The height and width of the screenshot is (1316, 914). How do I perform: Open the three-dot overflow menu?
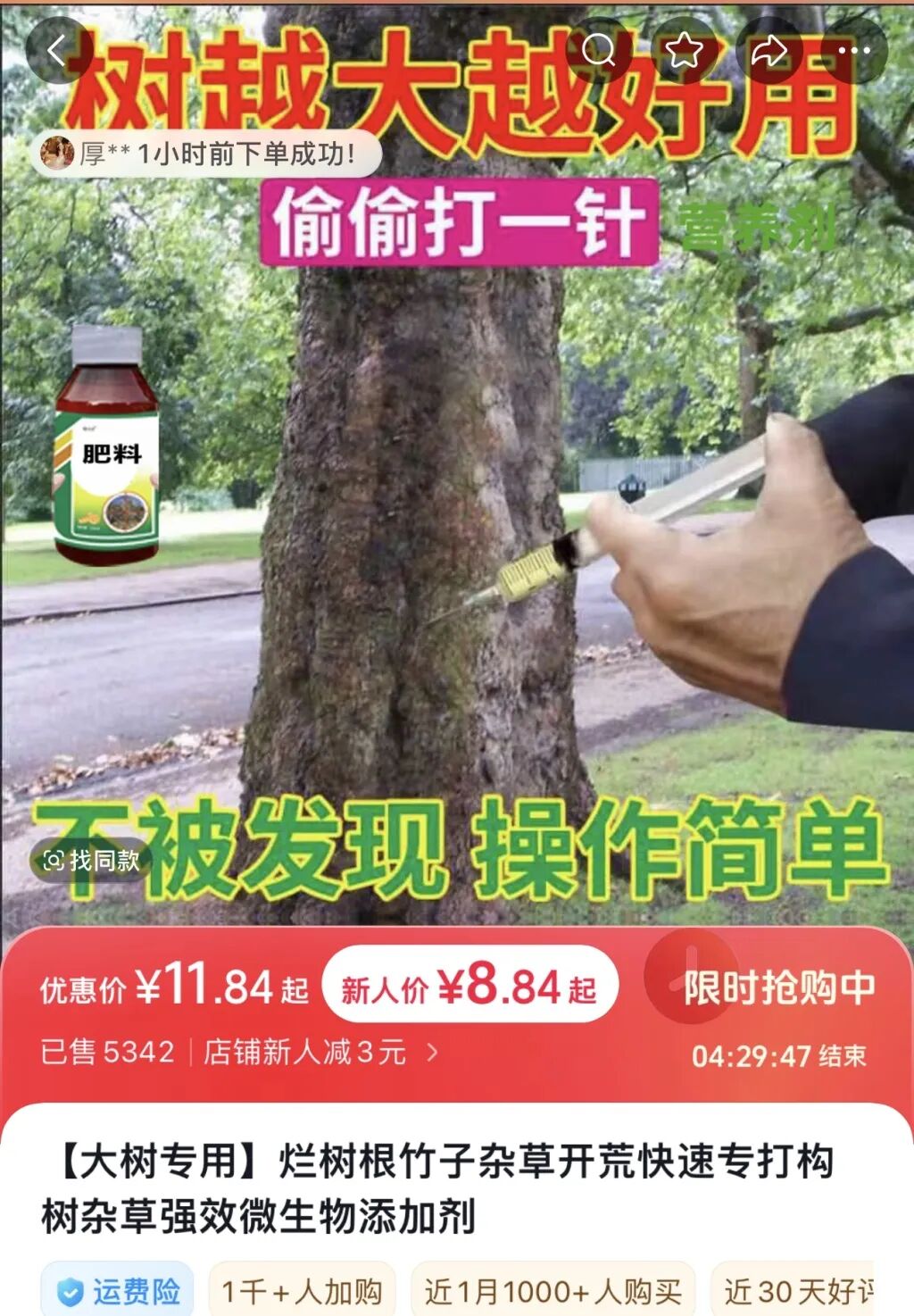coord(853,51)
